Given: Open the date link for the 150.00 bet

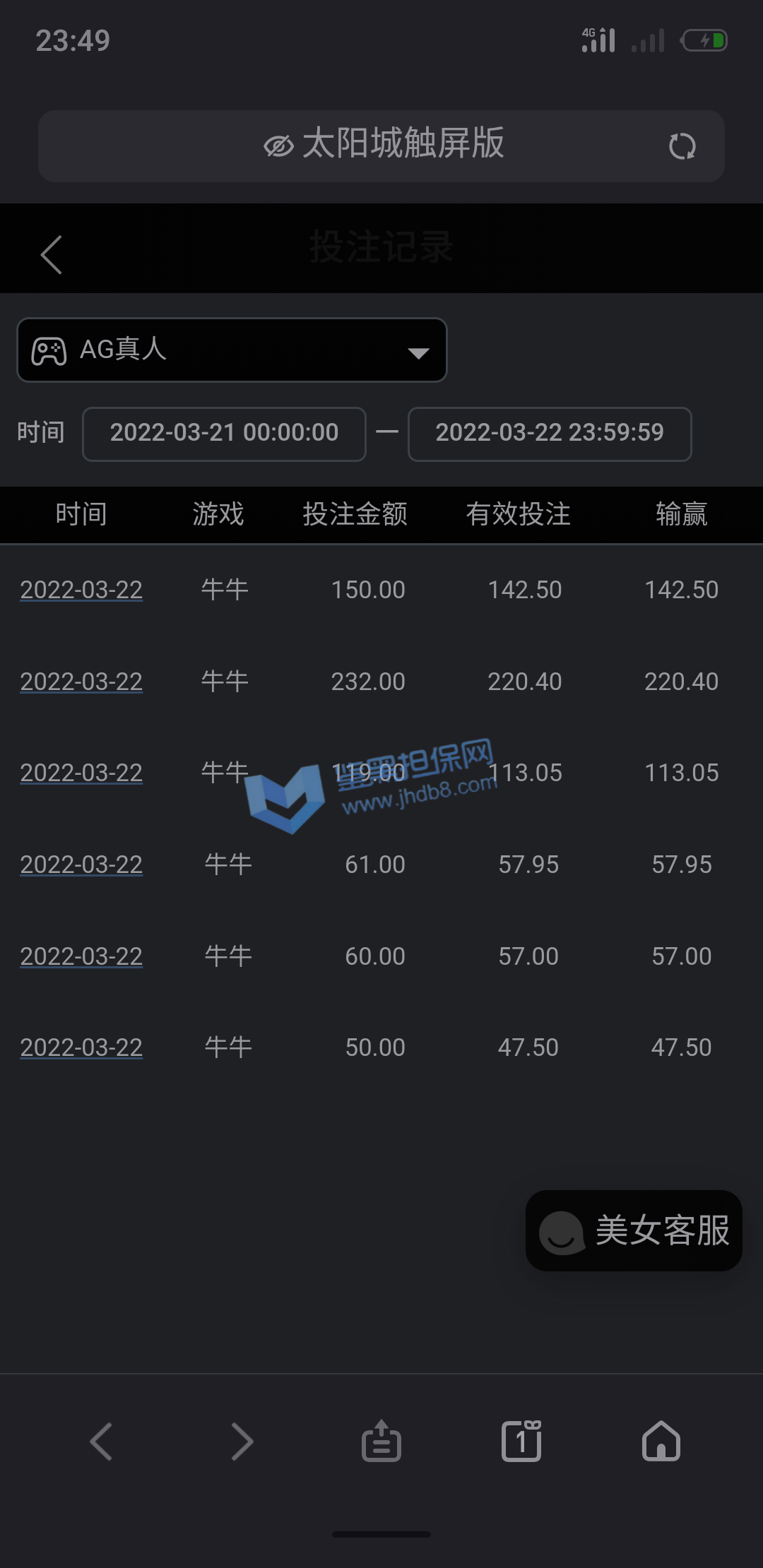Looking at the screenshot, I should pos(81,590).
